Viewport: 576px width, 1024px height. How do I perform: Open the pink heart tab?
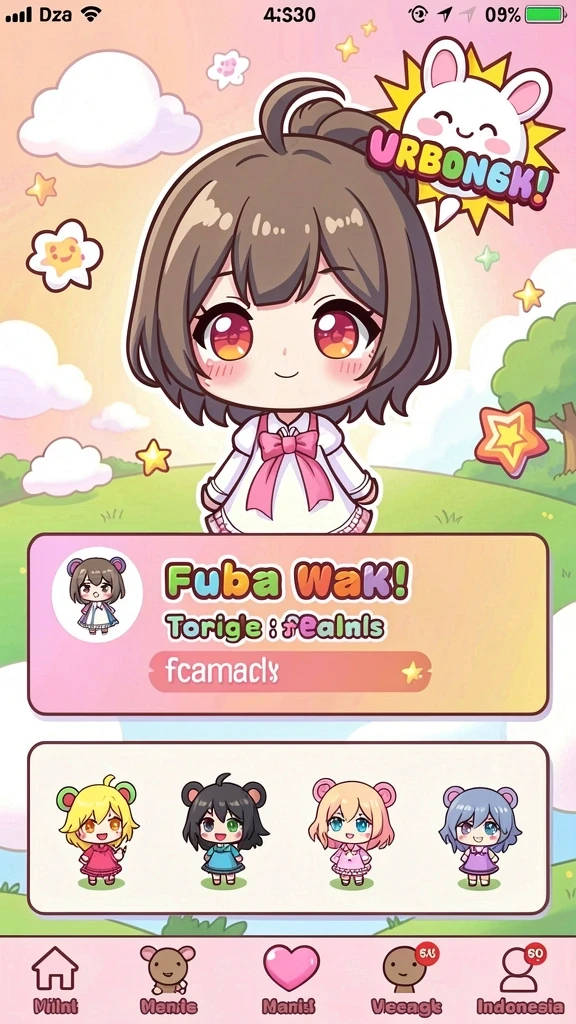tap(290, 978)
